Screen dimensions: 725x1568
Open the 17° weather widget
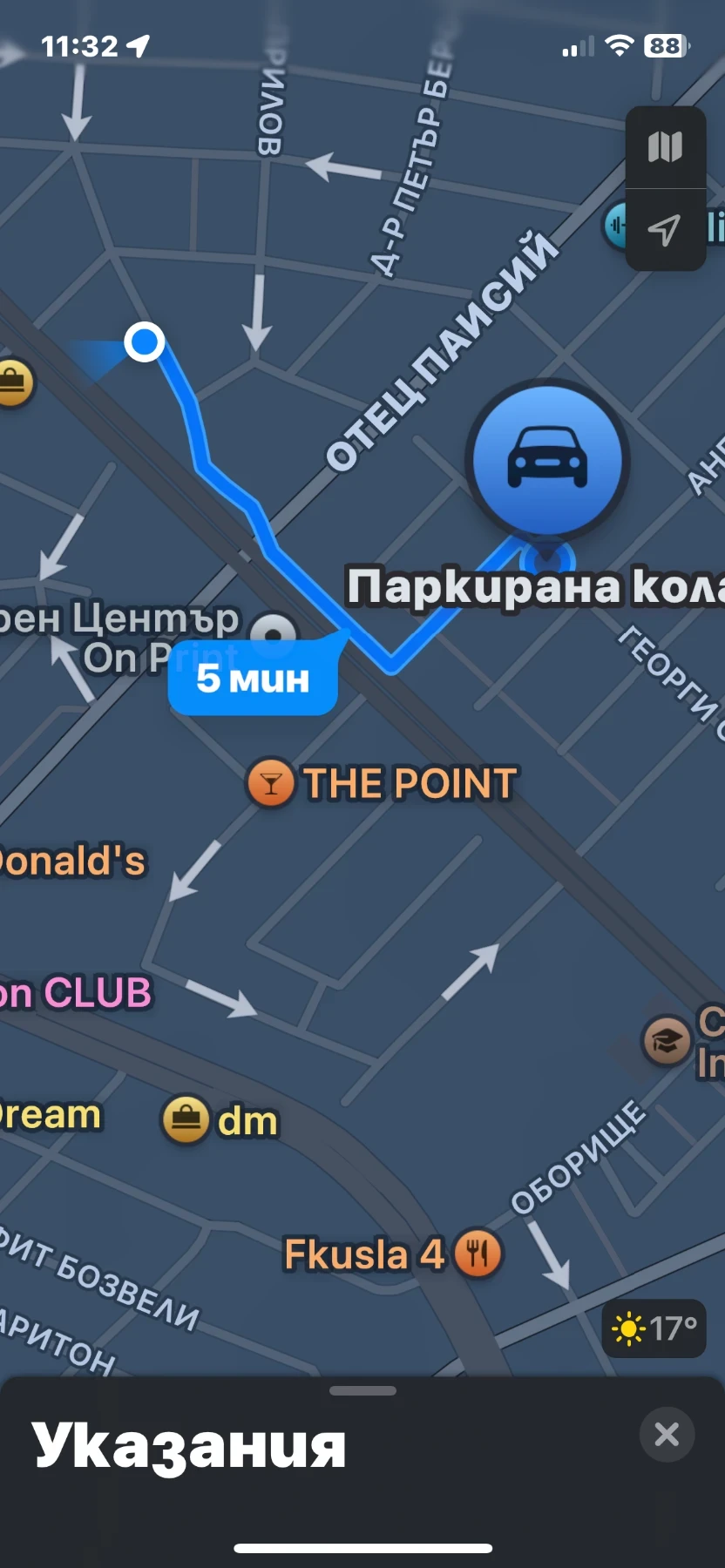(654, 1328)
